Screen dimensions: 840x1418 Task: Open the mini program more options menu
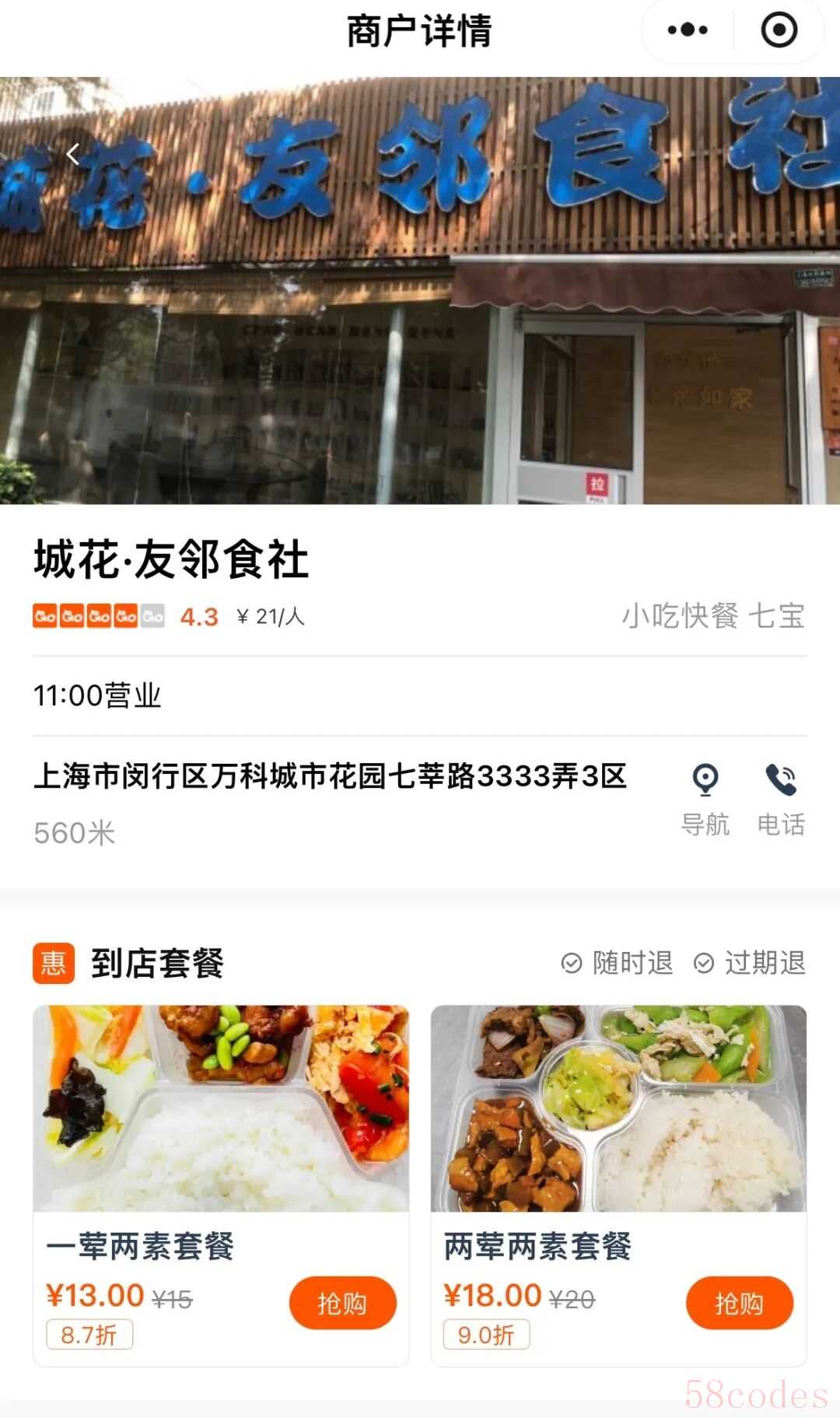(x=688, y=30)
